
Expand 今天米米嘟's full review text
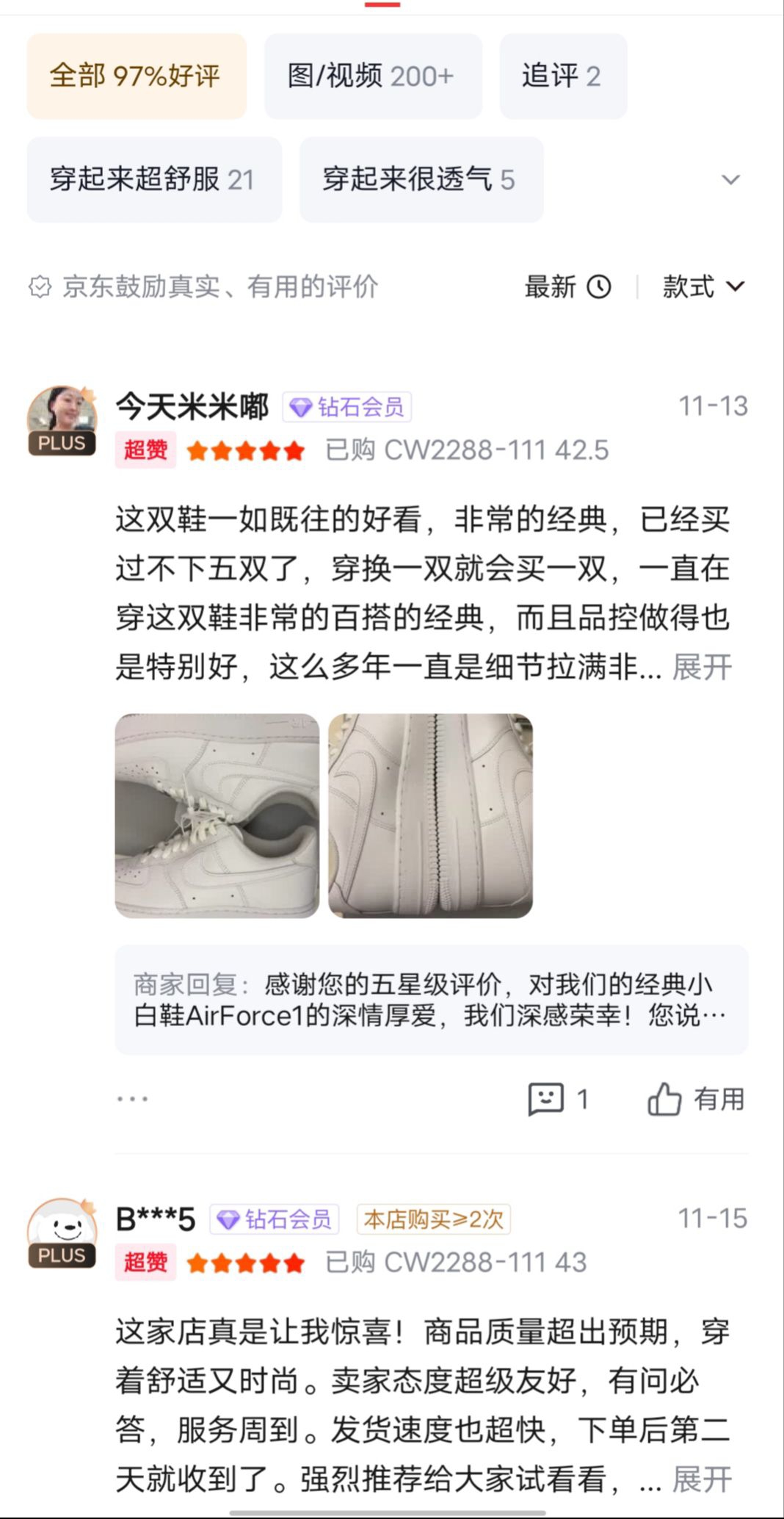coord(702,667)
